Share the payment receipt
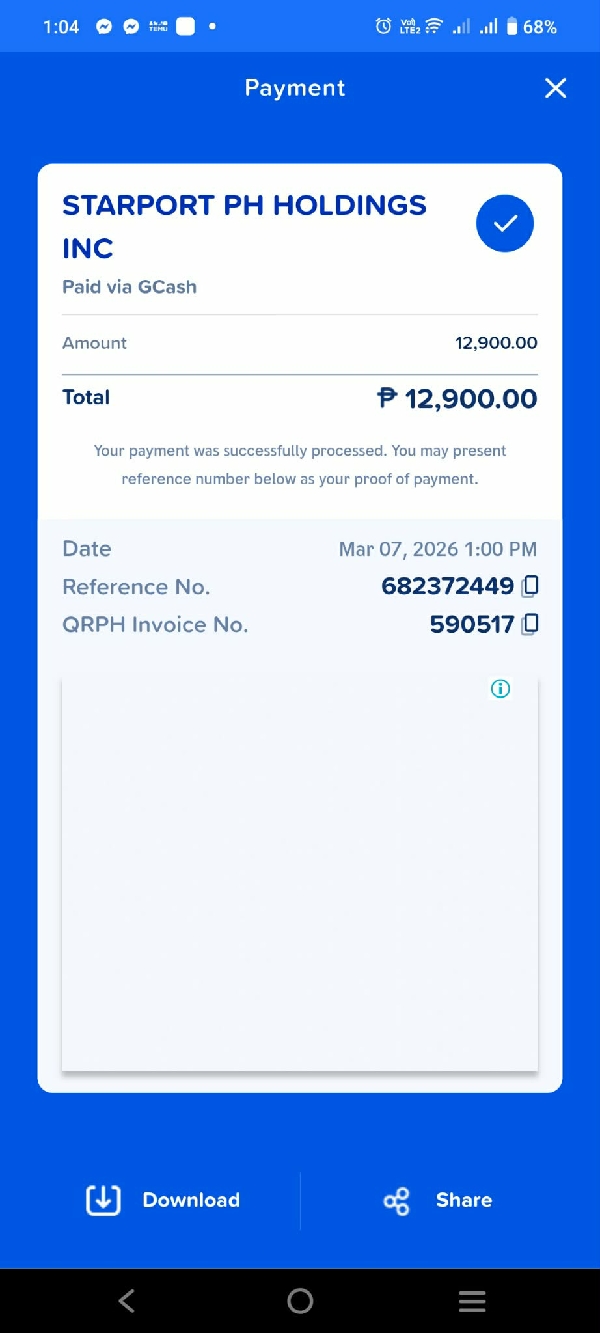Screen dimensions: 600x1333 pos(438,1200)
